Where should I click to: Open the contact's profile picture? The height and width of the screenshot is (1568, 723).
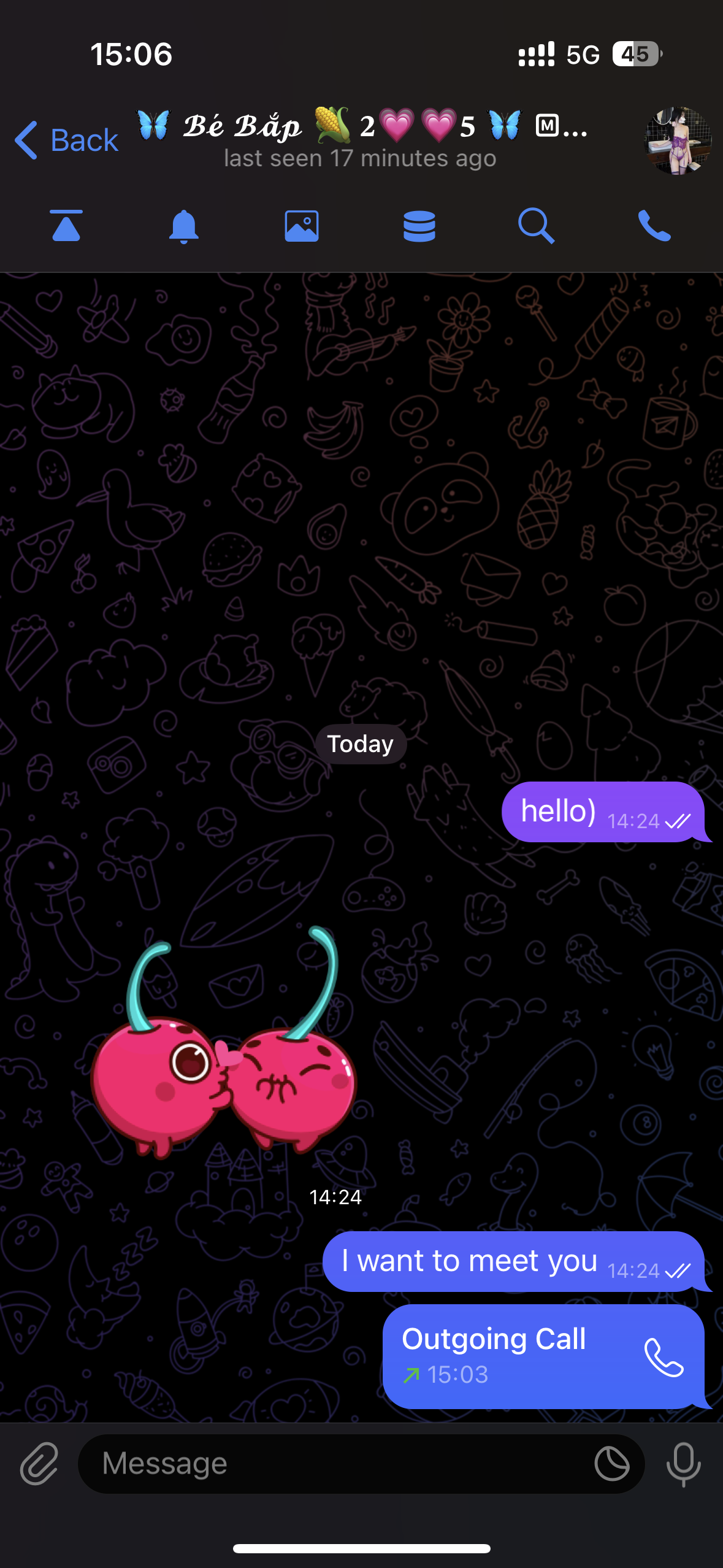tap(678, 140)
